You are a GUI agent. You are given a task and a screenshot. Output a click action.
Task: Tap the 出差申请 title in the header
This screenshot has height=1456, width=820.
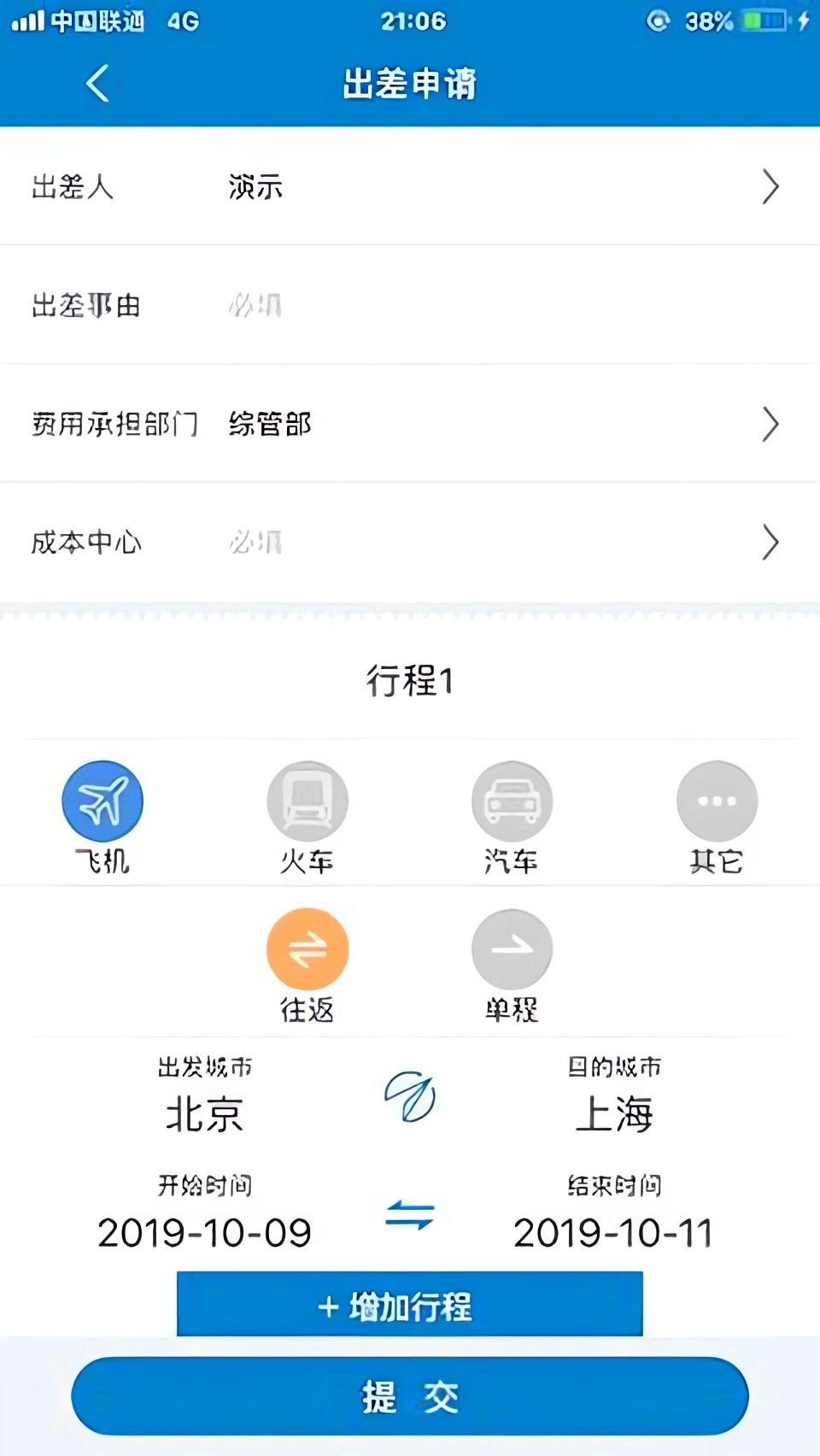tap(410, 84)
